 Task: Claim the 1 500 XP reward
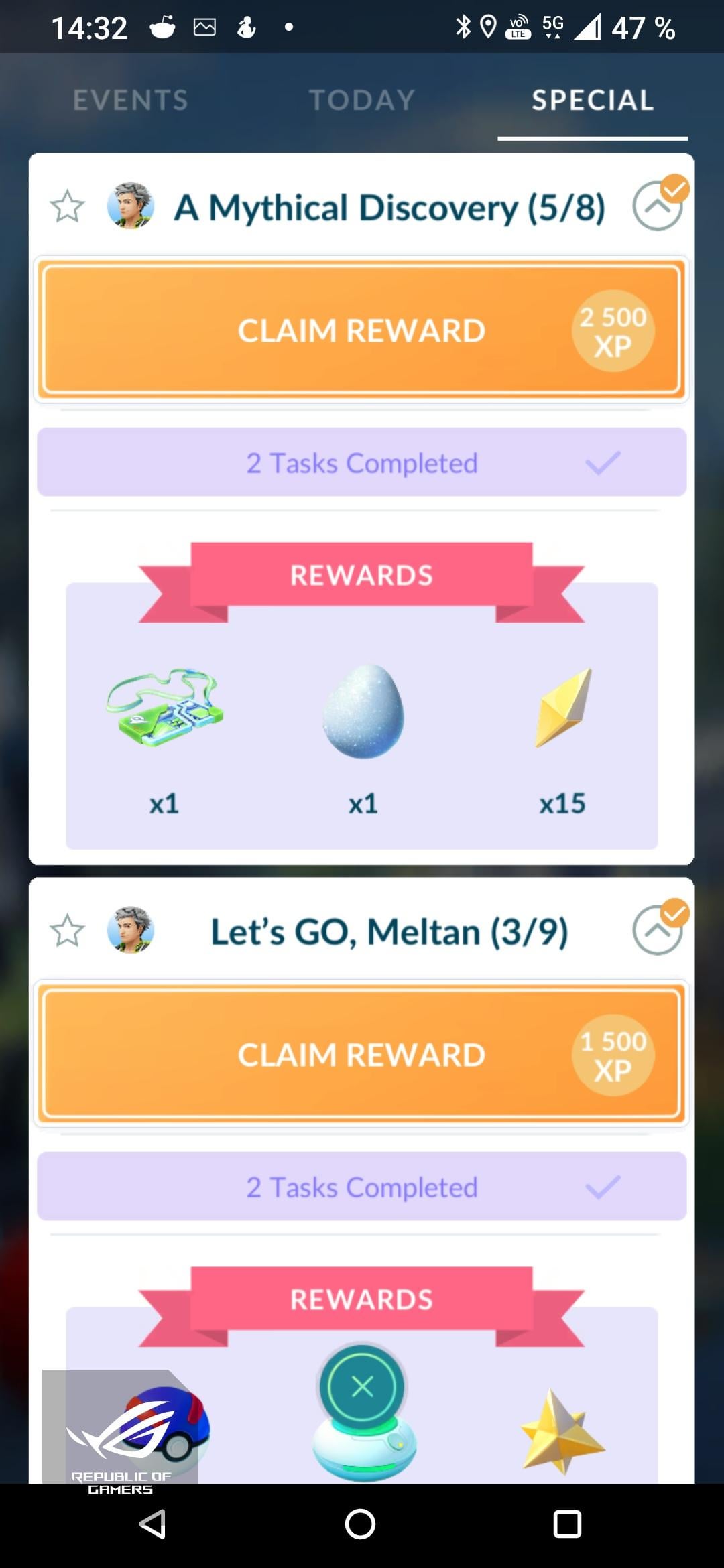tap(362, 1055)
